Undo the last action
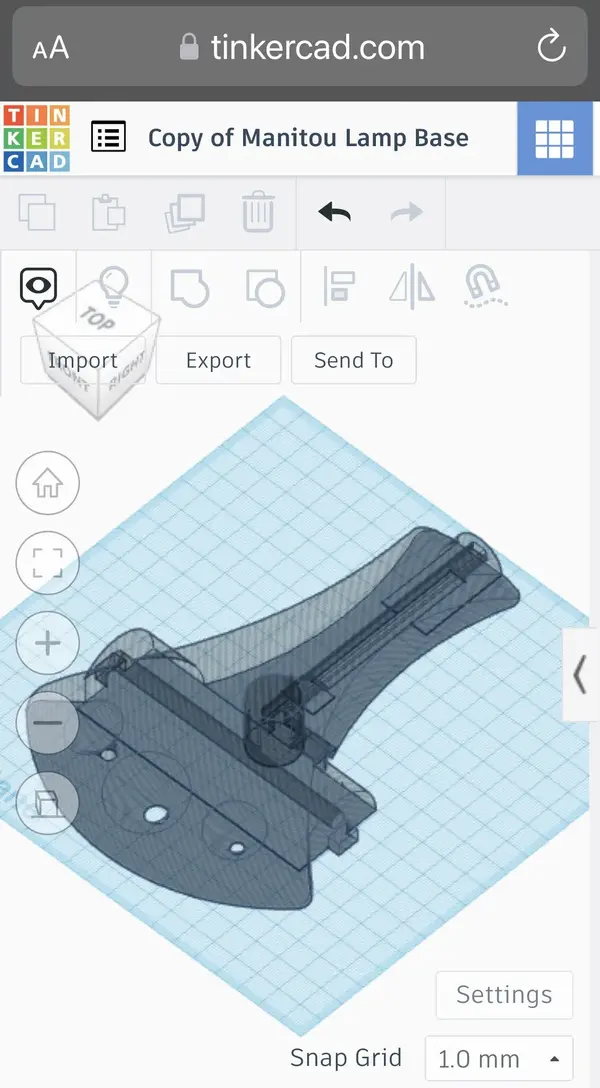The width and height of the screenshot is (600, 1088). tap(334, 212)
